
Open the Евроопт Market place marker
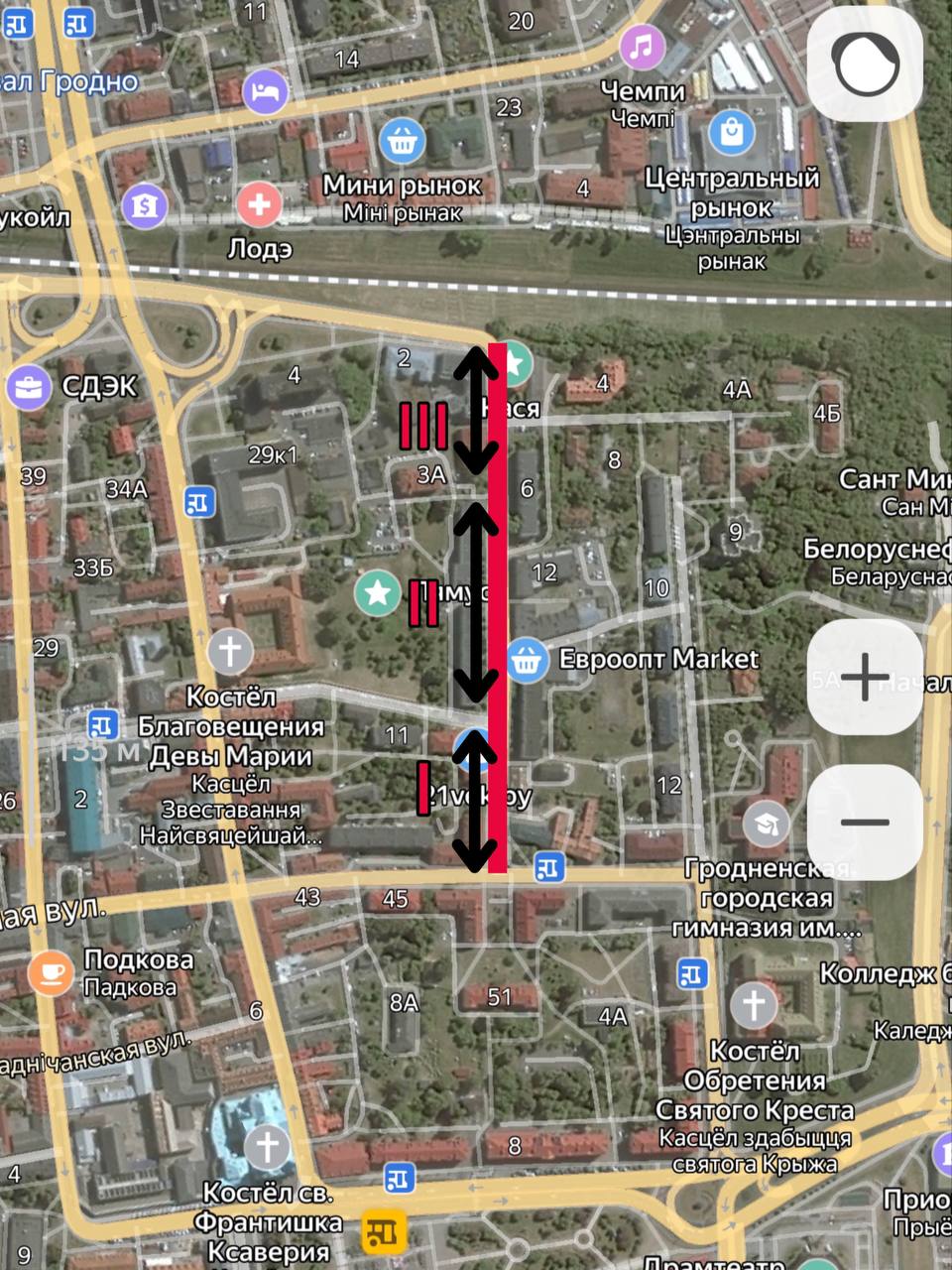(x=527, y=660)
